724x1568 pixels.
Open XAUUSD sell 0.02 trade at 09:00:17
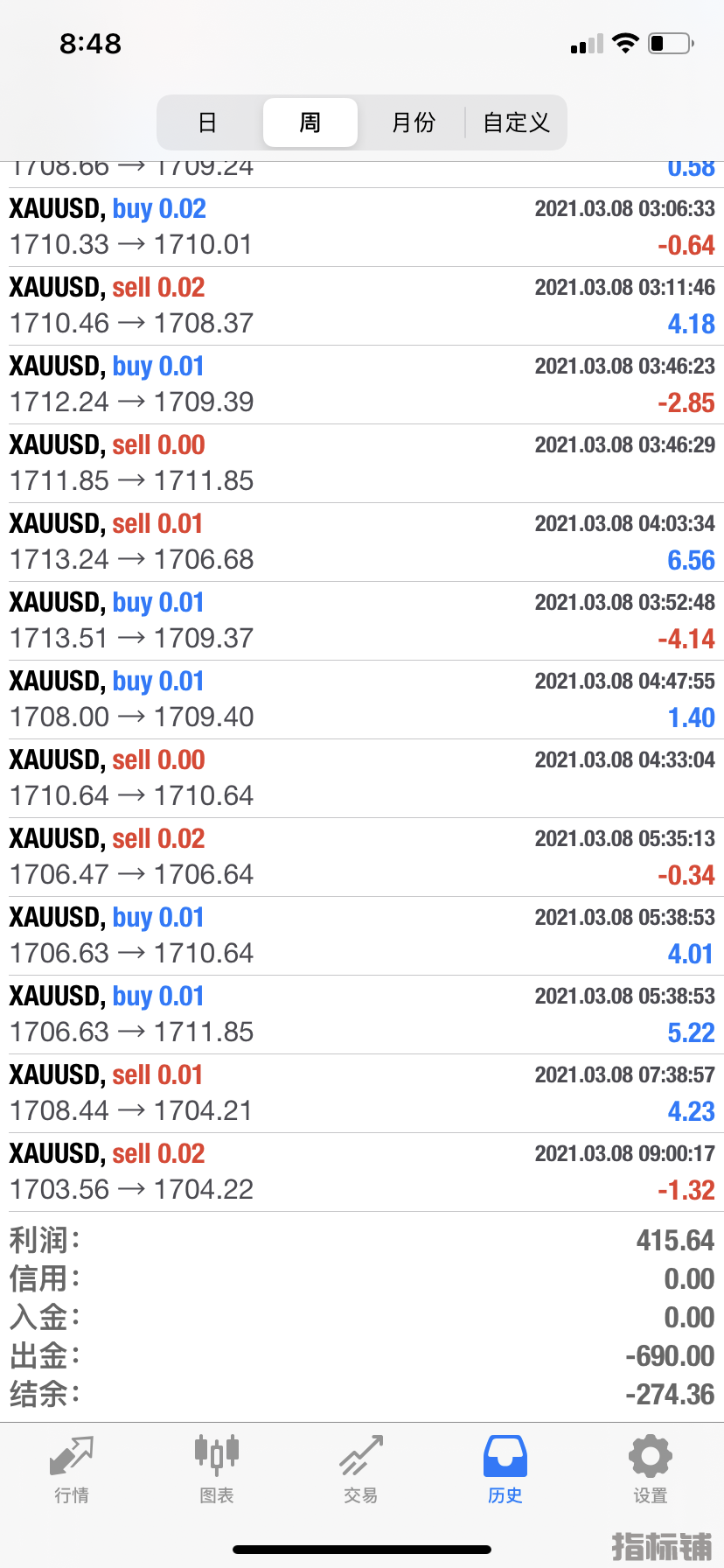click(362, 1172)
